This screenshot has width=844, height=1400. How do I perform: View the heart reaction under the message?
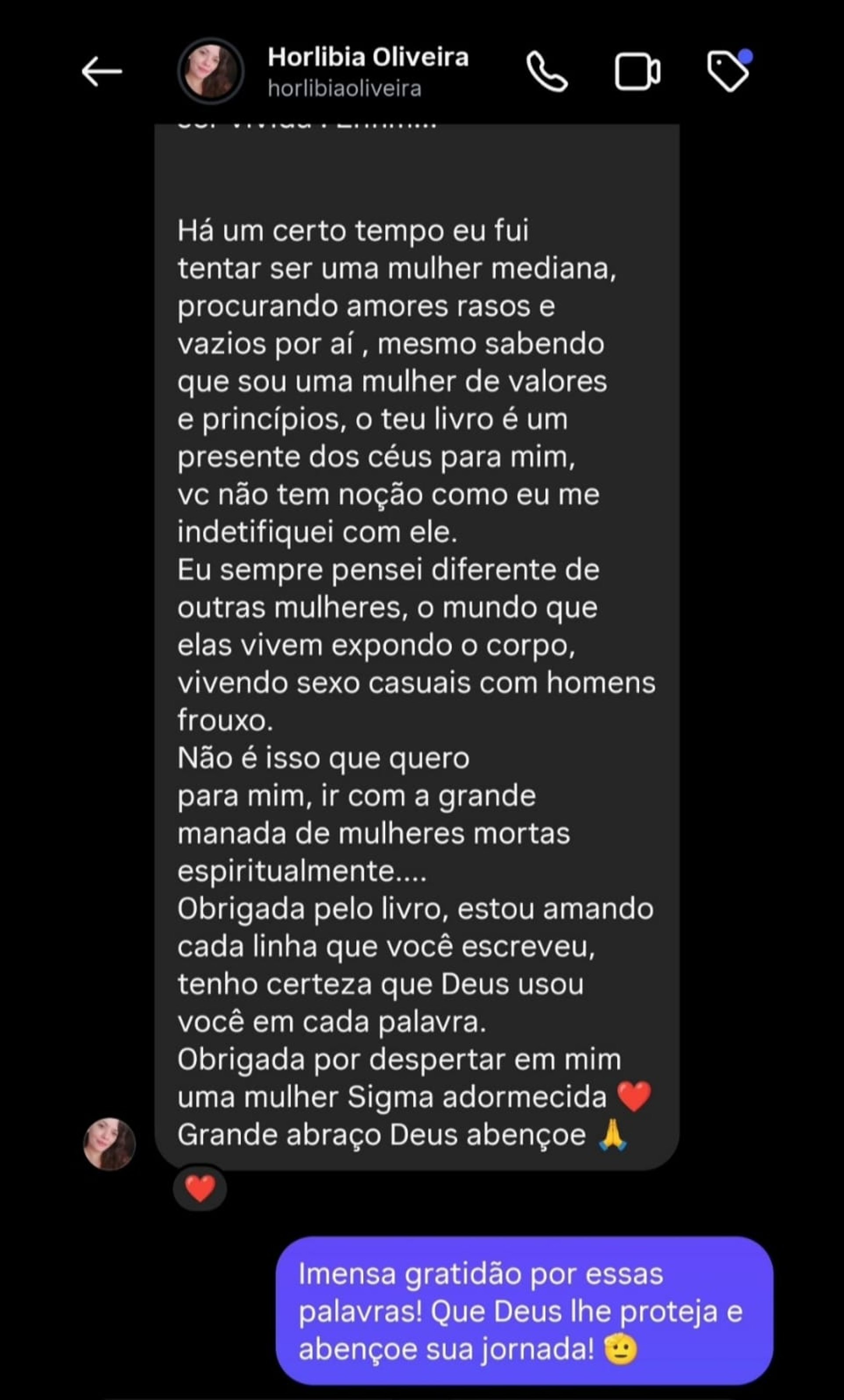(200, 1188)
